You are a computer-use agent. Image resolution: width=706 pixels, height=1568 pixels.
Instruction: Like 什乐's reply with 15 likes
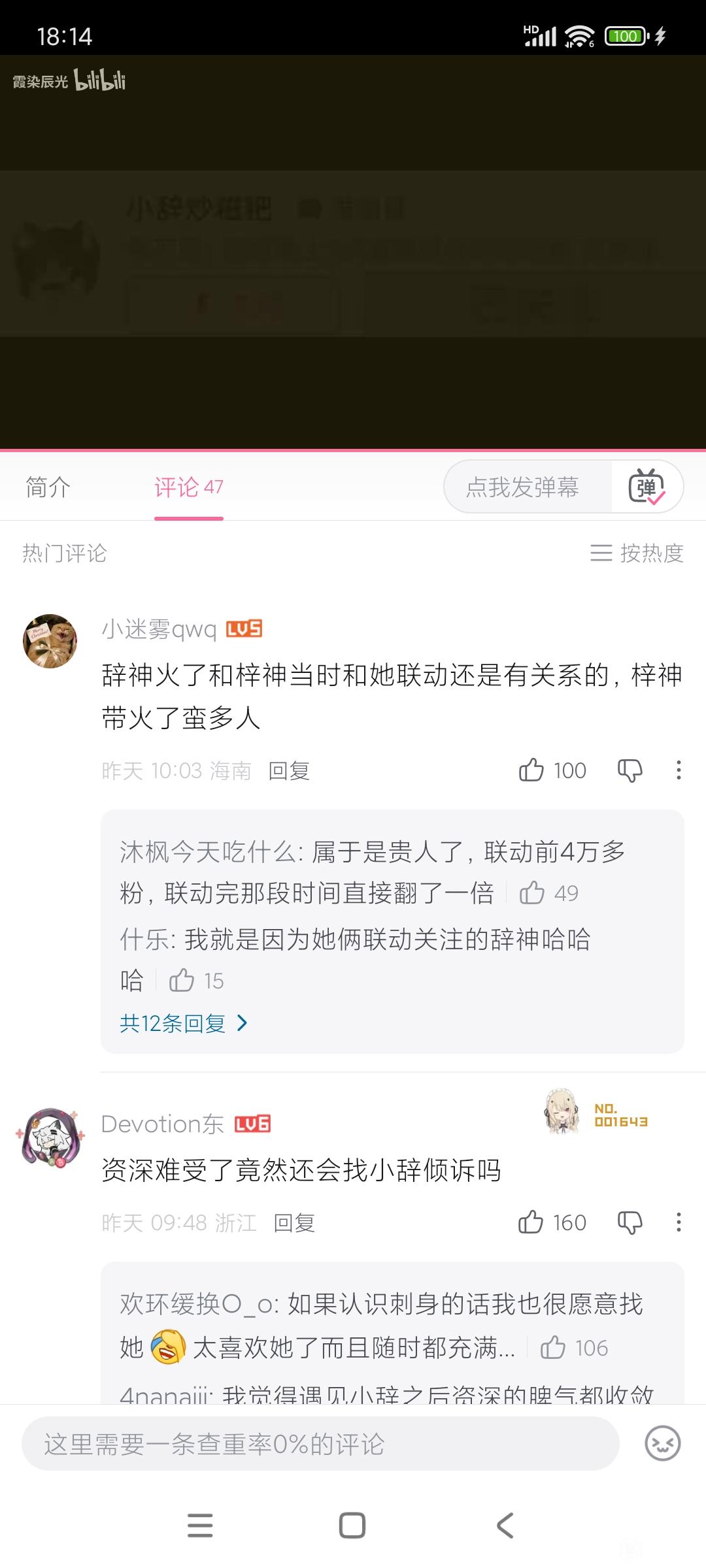pos(182,981)
